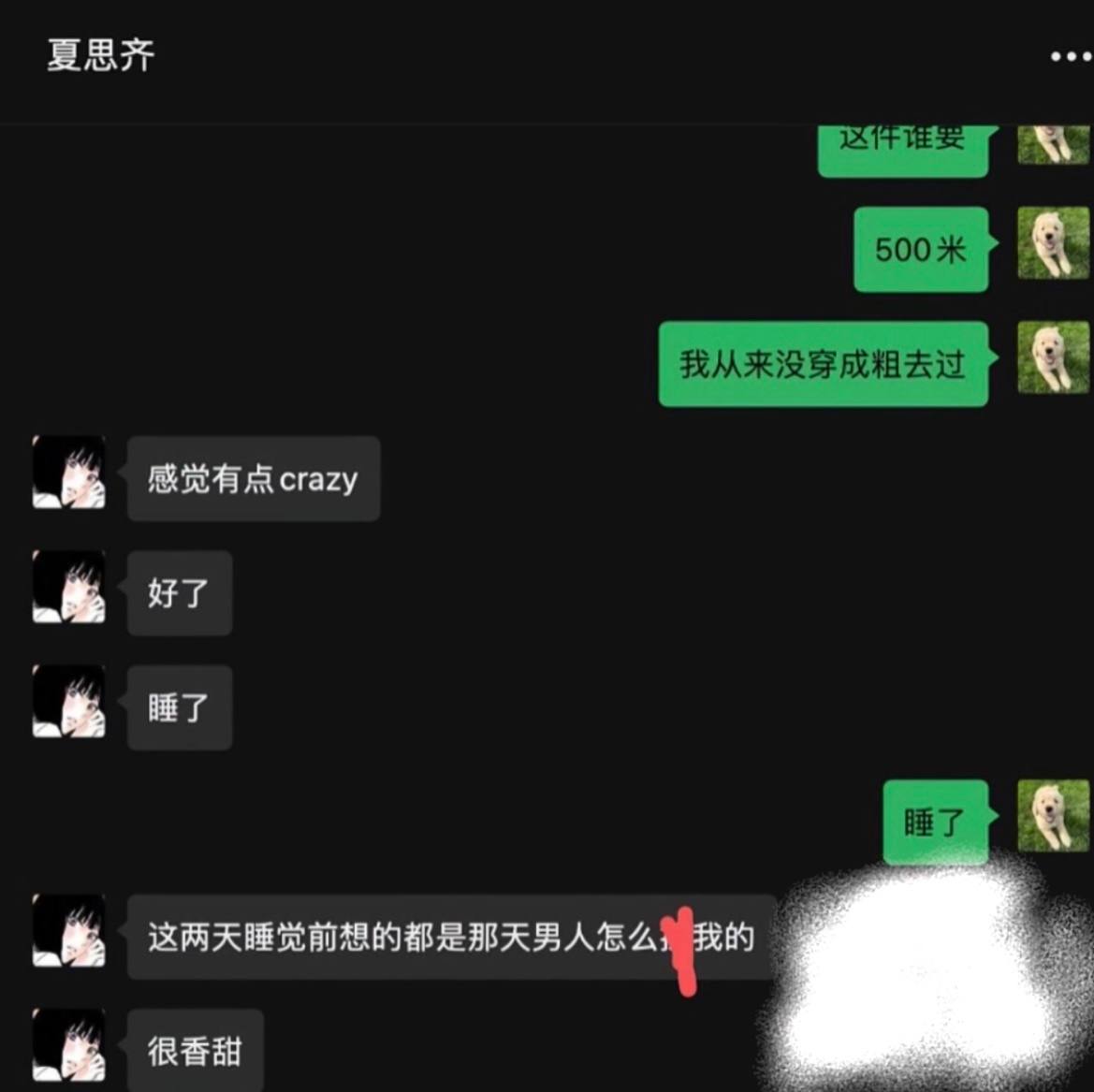Open avatar beside the "感觉有点crazy" message
This screenshot has height=1092, width=1094.
(69, 473)
